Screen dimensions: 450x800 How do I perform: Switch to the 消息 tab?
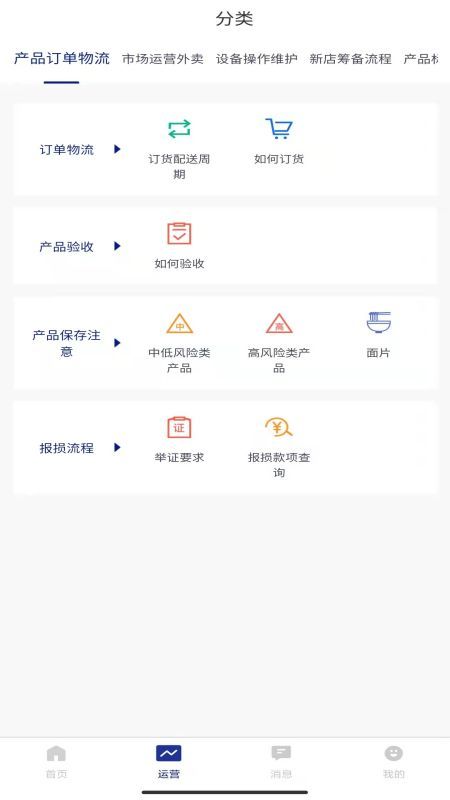281,762
